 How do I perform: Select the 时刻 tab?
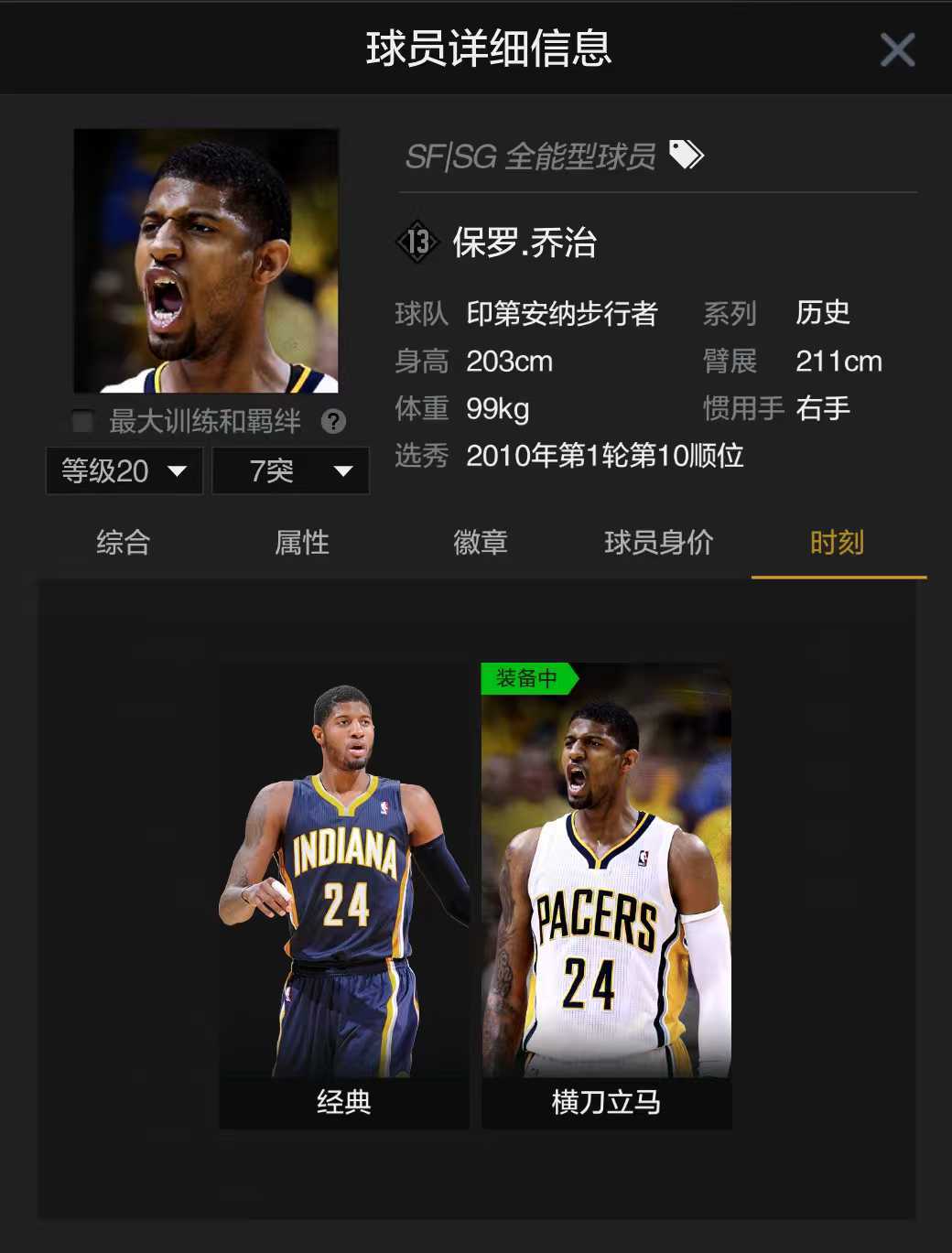838,543
